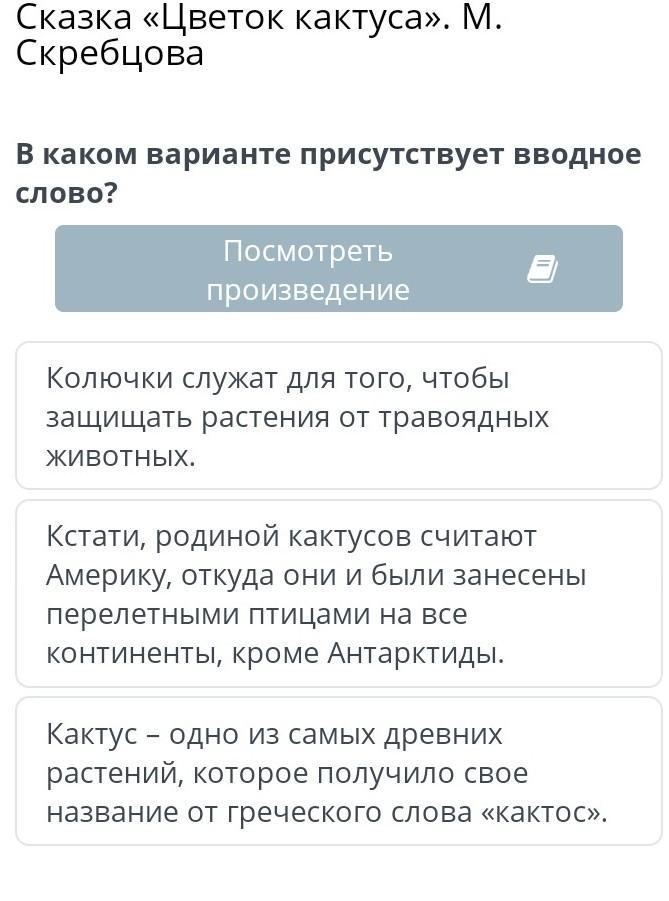
Task: Tap the Посмотреть произведение button
Action: pos(338,269)
